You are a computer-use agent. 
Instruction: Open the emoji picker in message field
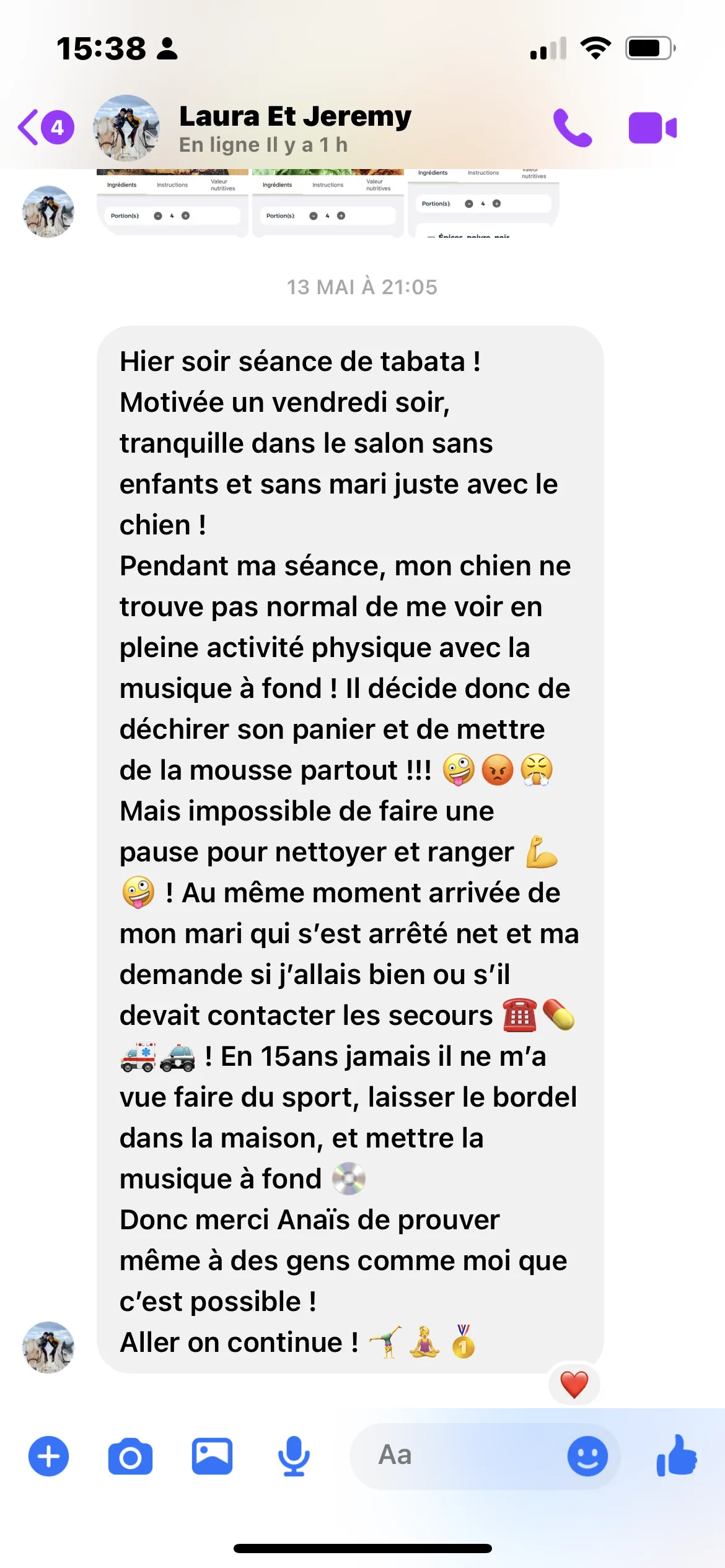tap(587, 1455)
